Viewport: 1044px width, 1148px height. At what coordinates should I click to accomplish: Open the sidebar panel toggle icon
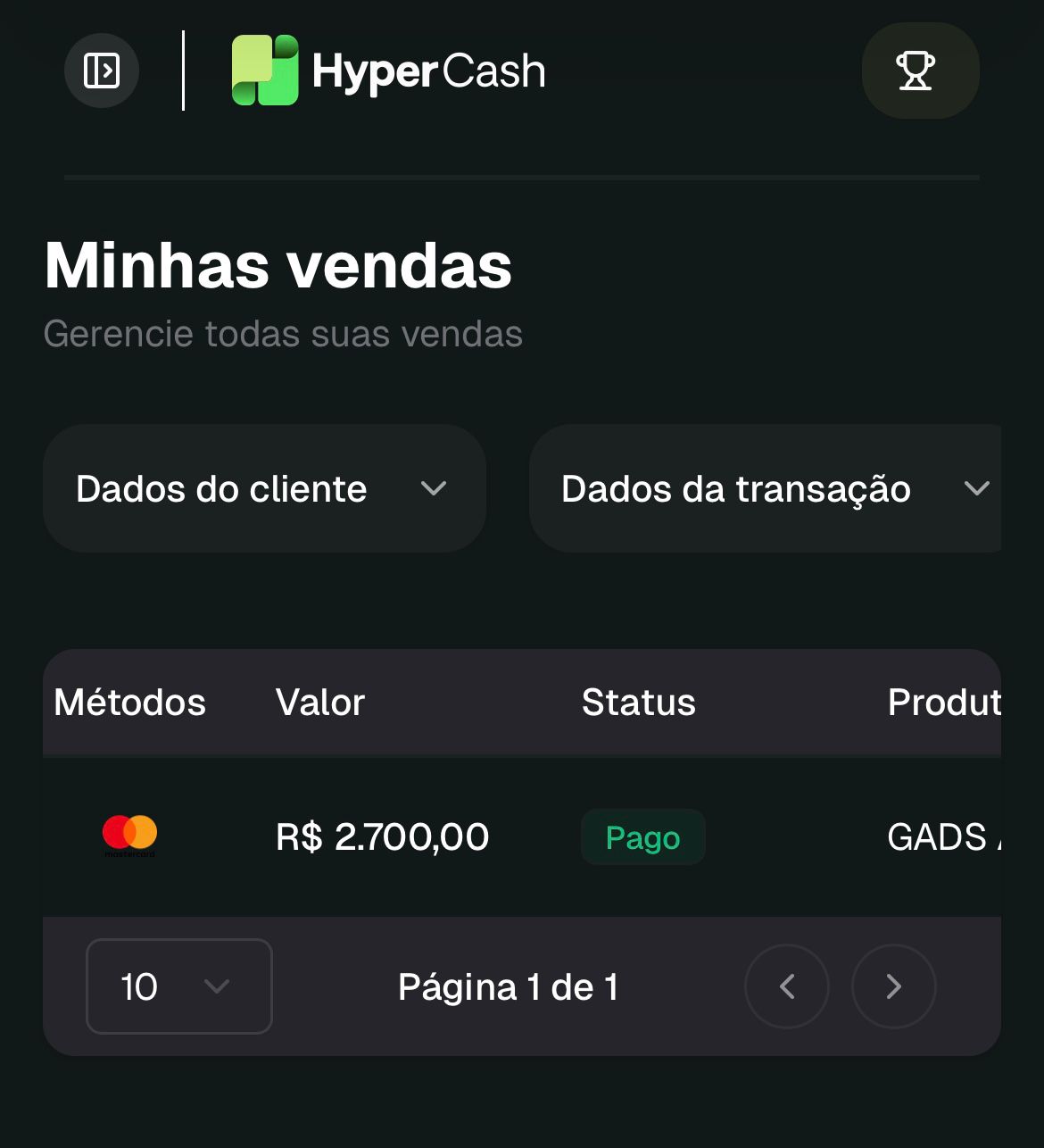pos(101,71)
